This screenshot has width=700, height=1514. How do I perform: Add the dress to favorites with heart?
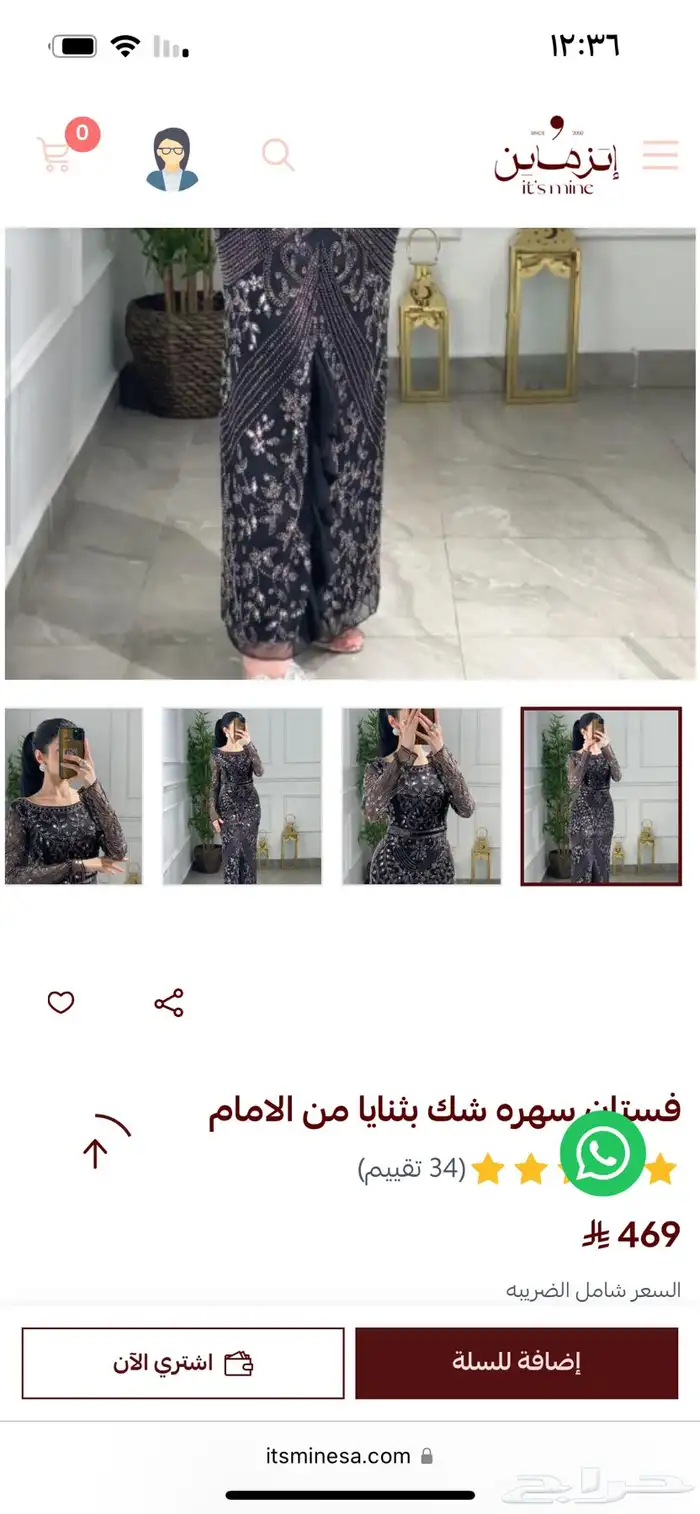(61, 1002)
